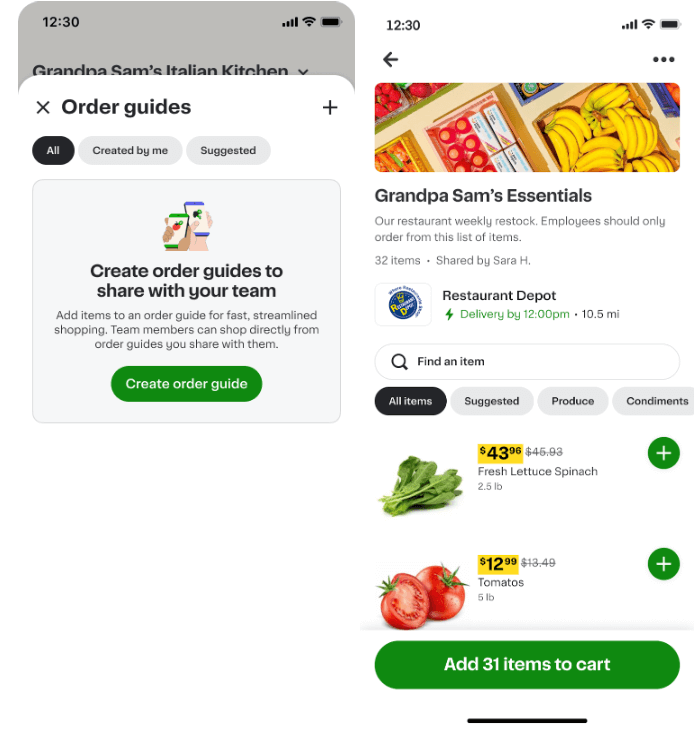Open the Find an item search field
Viewport: 694px width, 735px height.
(527, 362)
